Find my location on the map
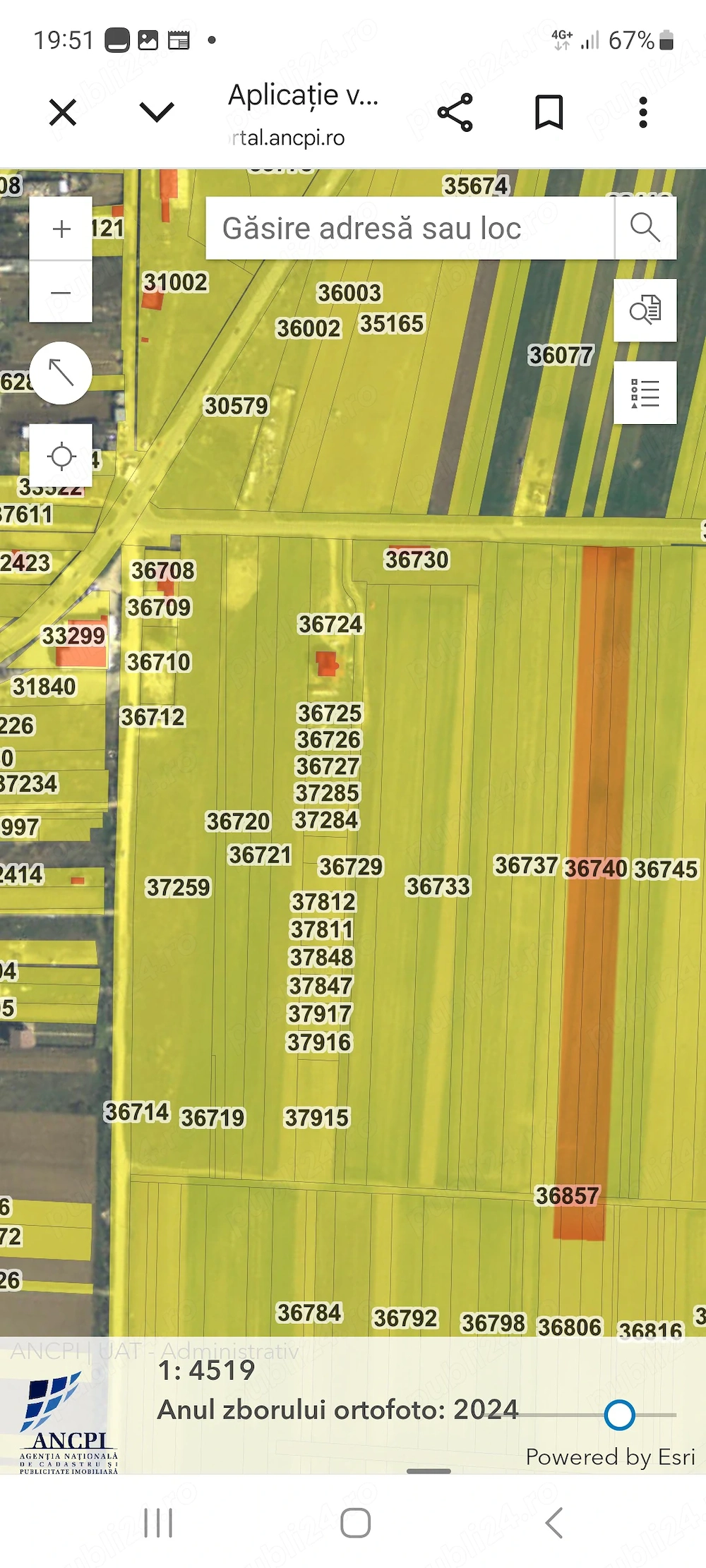This screenshot has width=706, height=1568. (x=61, y=456)
